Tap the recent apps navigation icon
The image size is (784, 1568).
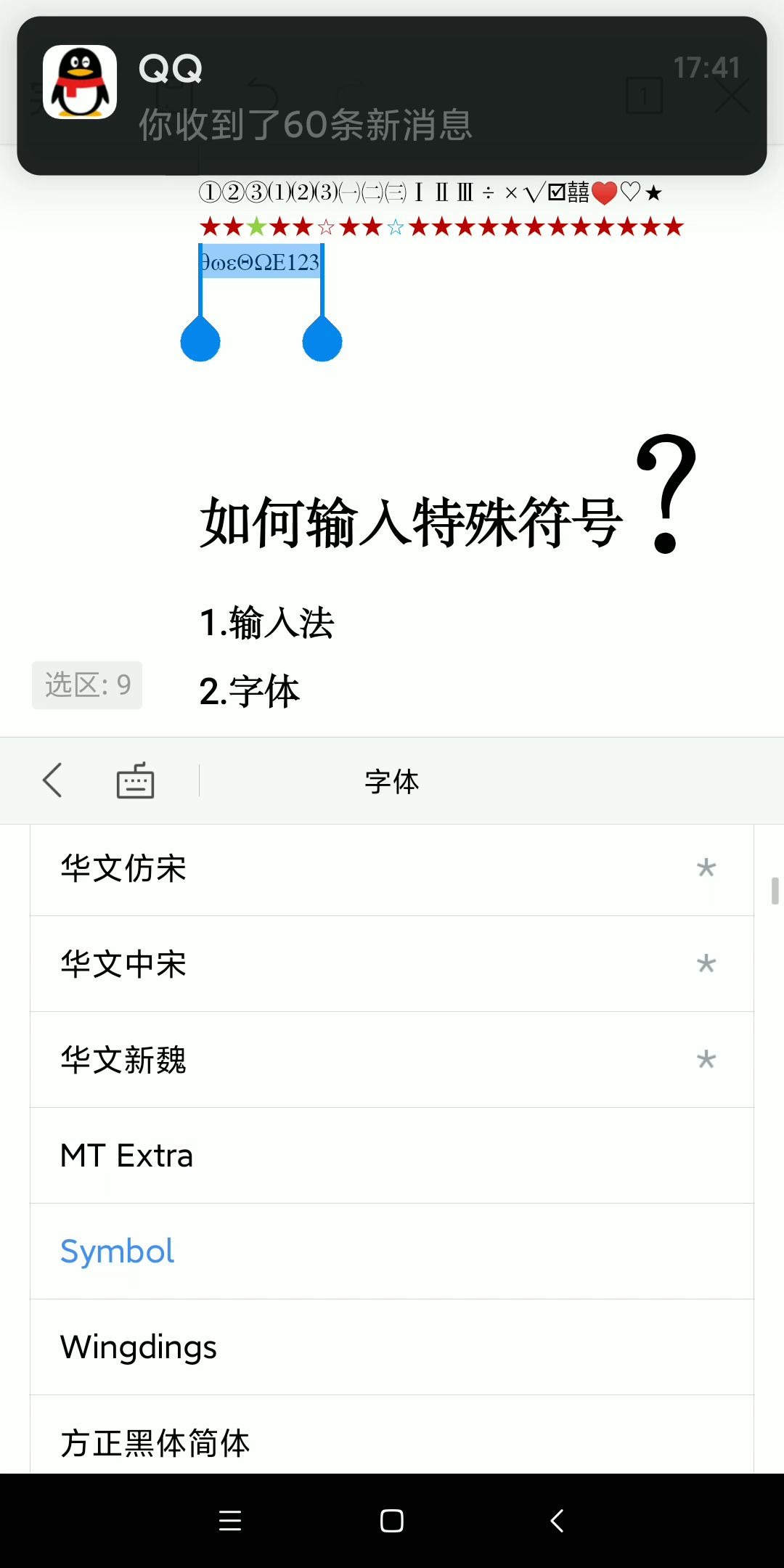(230, 1521)
